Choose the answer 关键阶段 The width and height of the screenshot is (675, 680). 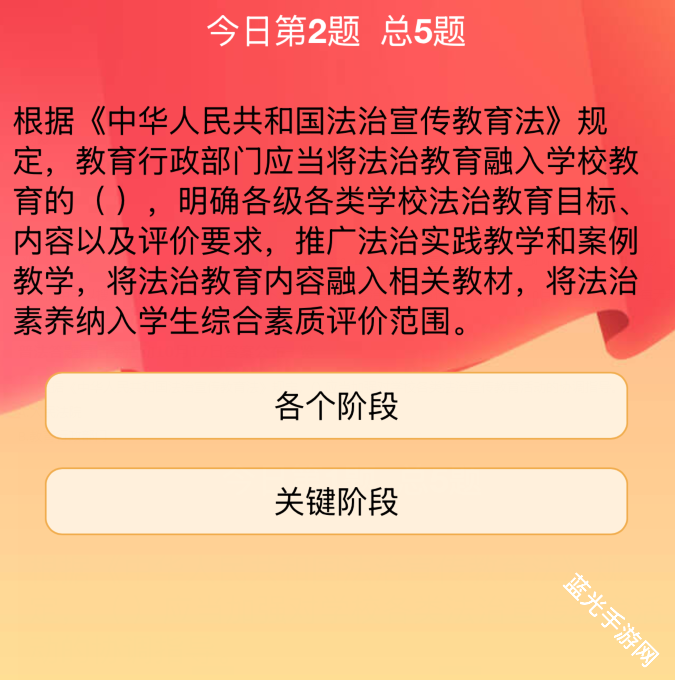pos(336,501)
